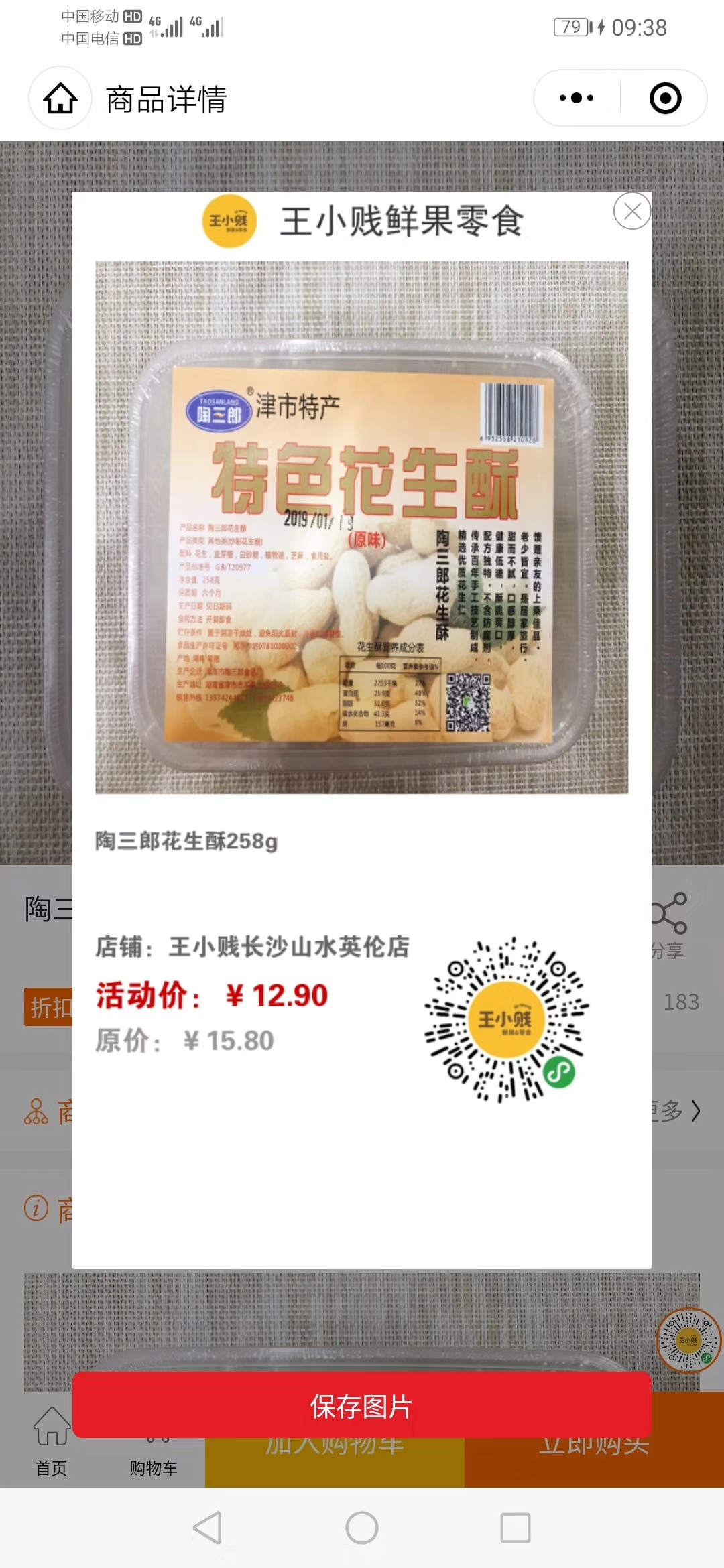Exit the mini program via the circle icon

click(665, 99)
